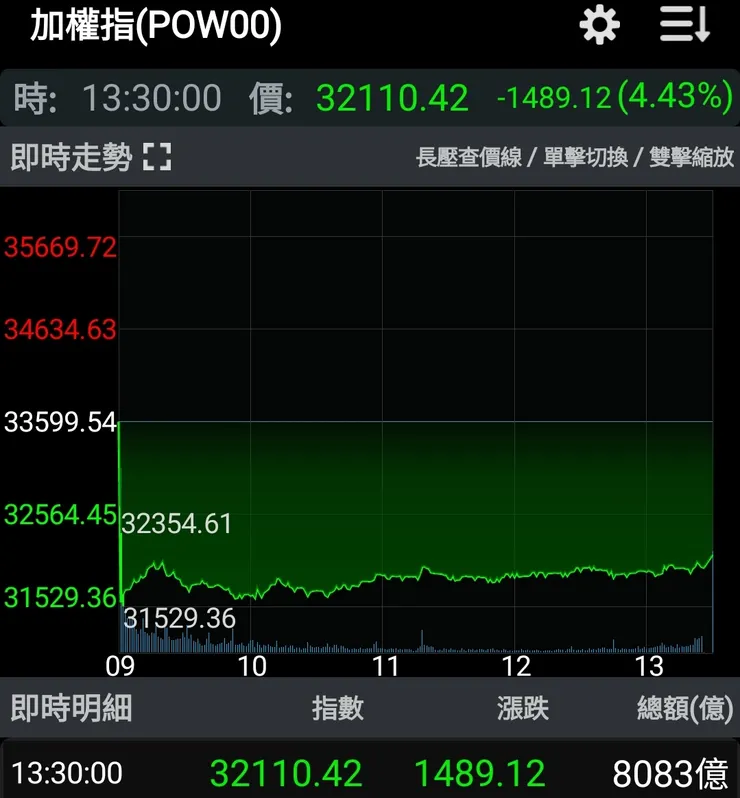Viewport: 740px width, 798px height.
Task: Tap the change percentage (4.43%) value
Action: [x=688, y=96]
